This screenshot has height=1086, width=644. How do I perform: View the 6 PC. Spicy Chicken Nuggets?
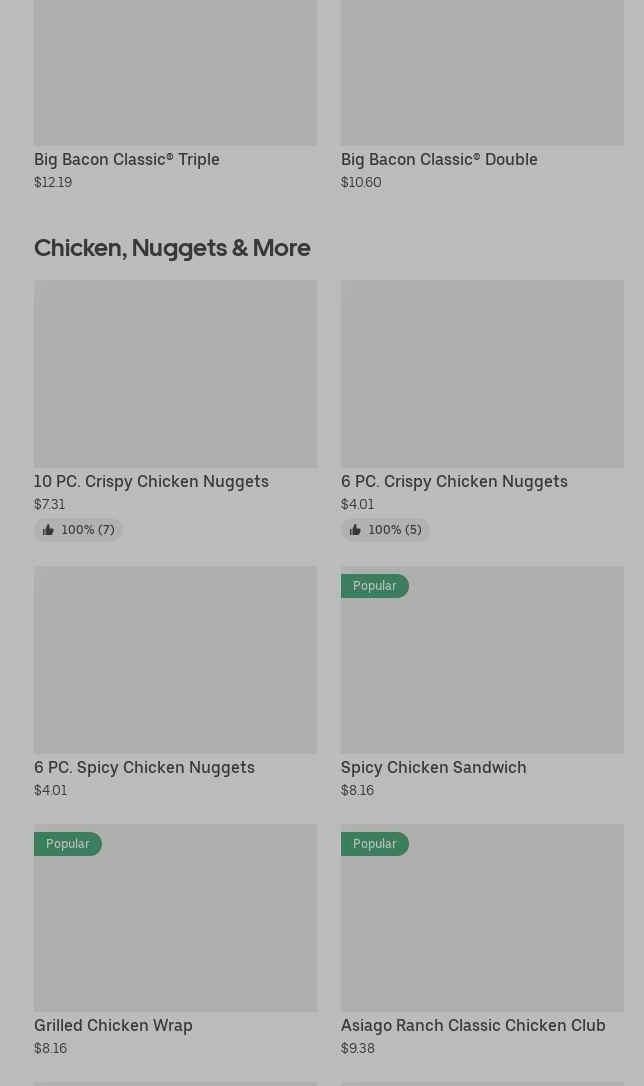(175, 682)
